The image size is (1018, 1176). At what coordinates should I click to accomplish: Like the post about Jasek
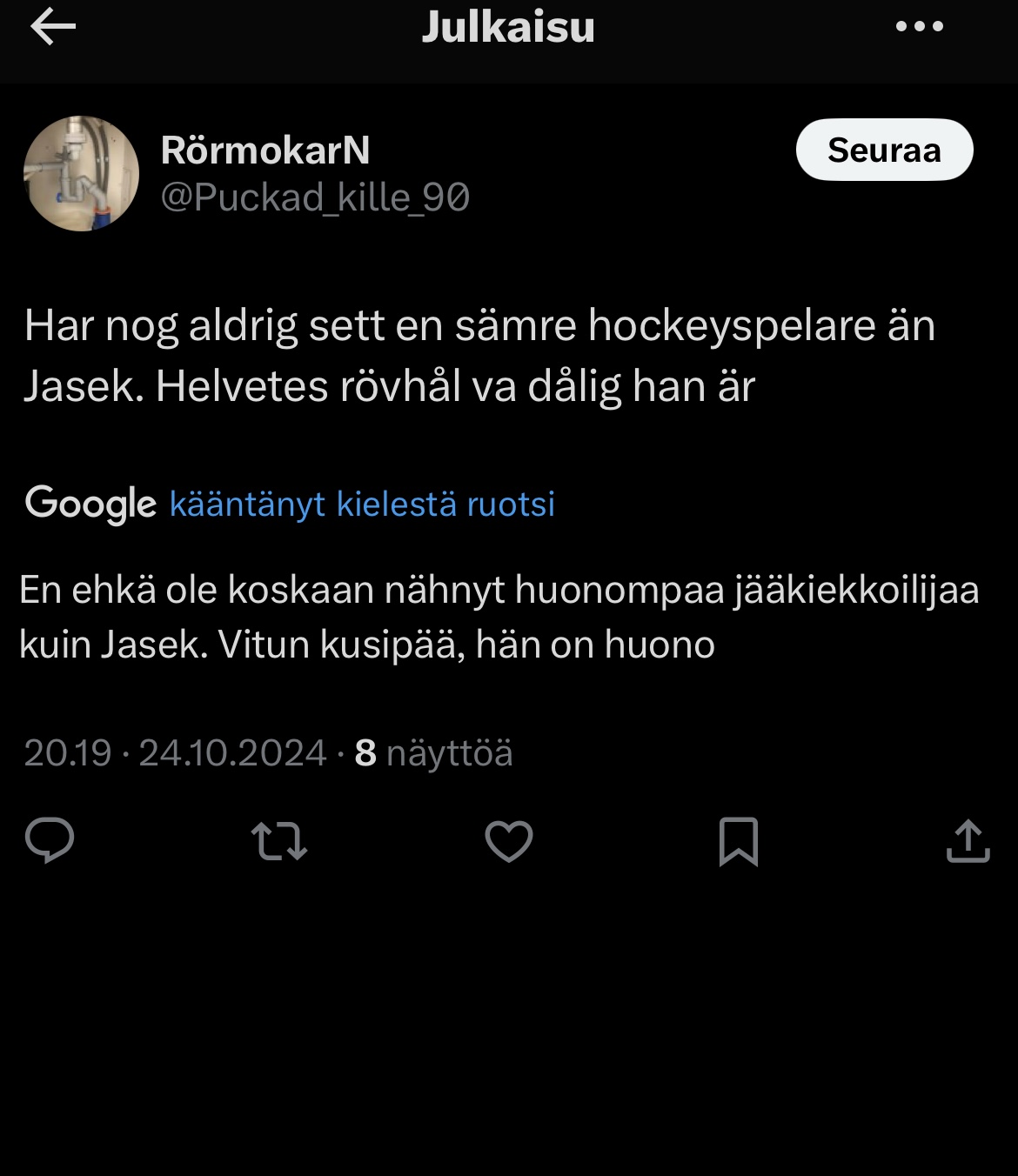coord(508,841)
